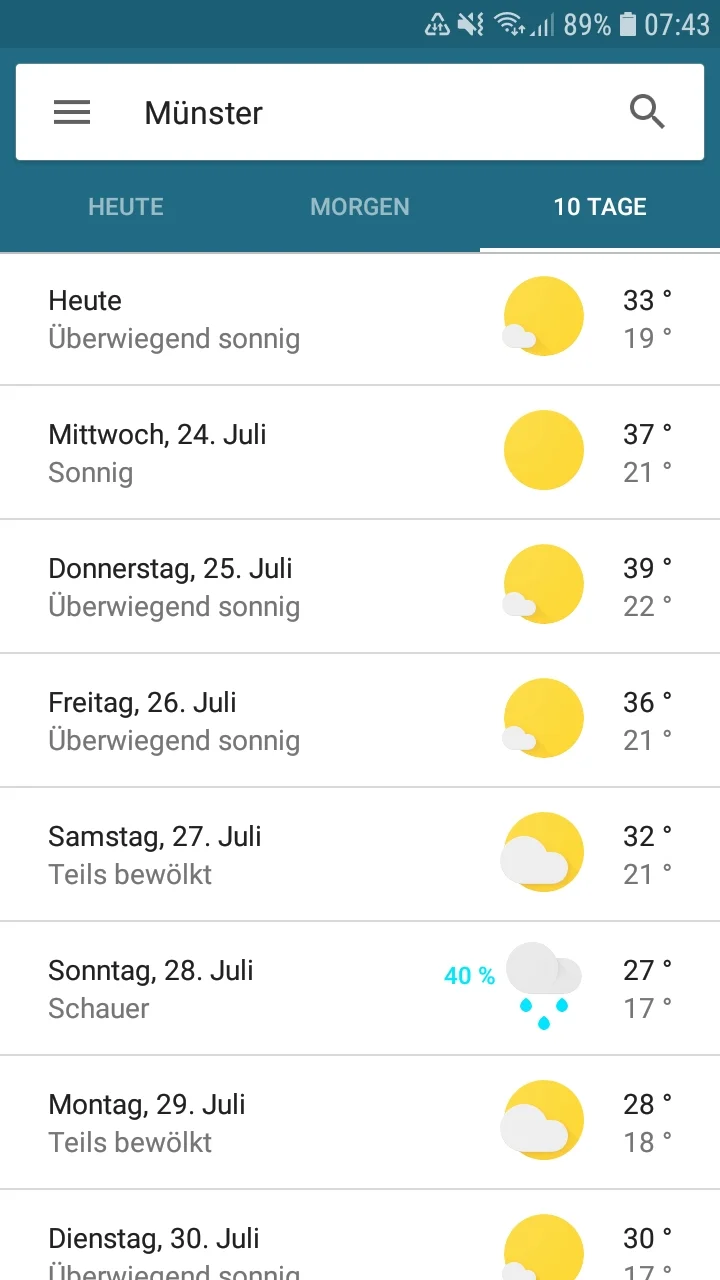Open the 10 TAGE forecast tab
The width and height of the screenshot is (720, 1280).
(x=599, y=207)
